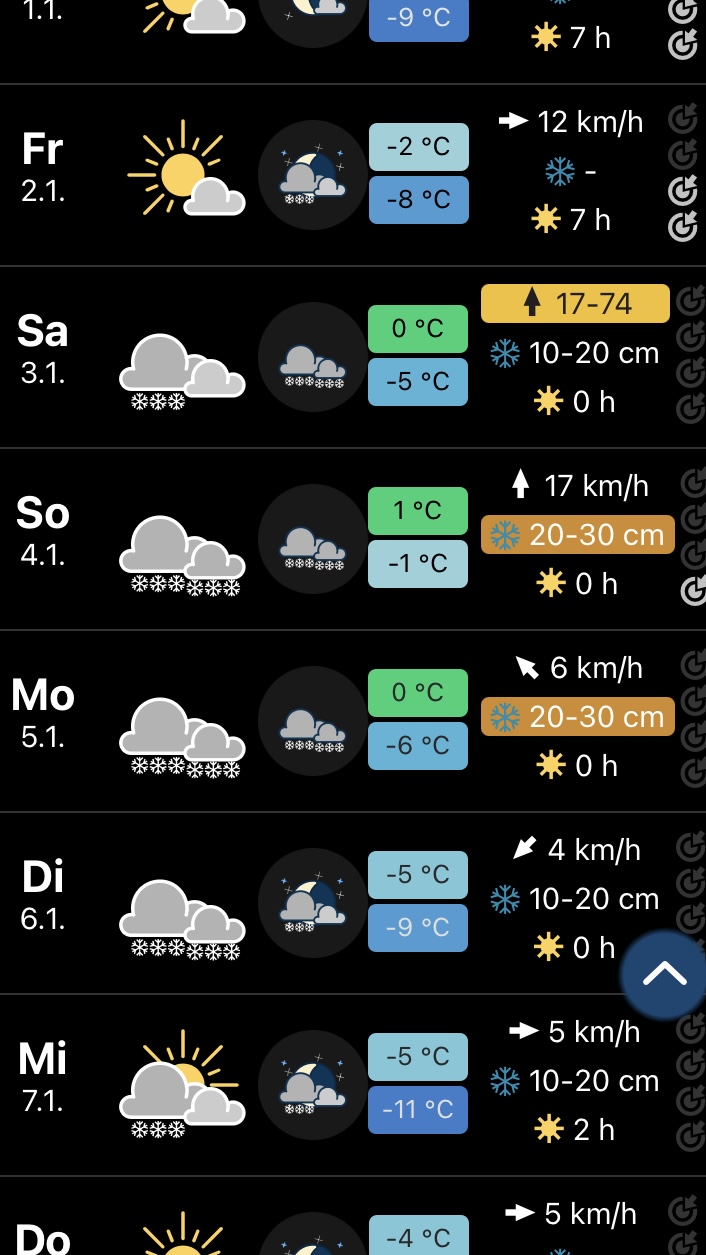Open the forecast for Sa 3.1.
The image size is (706, 1255).
(44, 349)
